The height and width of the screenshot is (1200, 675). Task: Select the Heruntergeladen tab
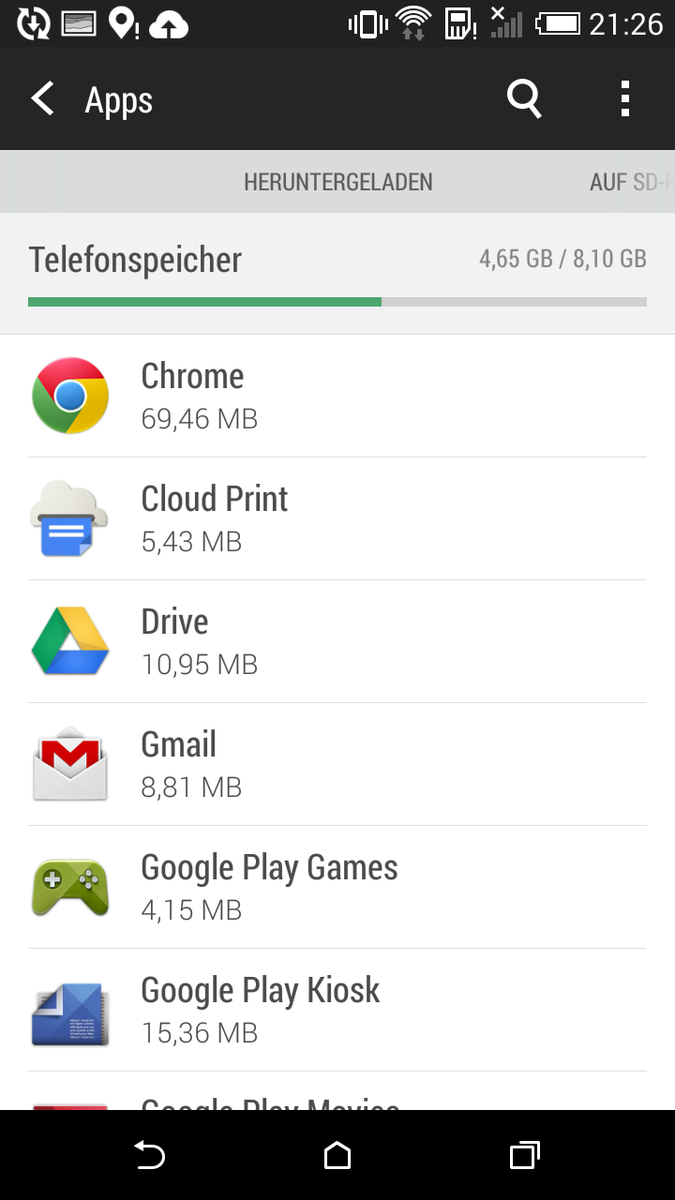[338, 182]
